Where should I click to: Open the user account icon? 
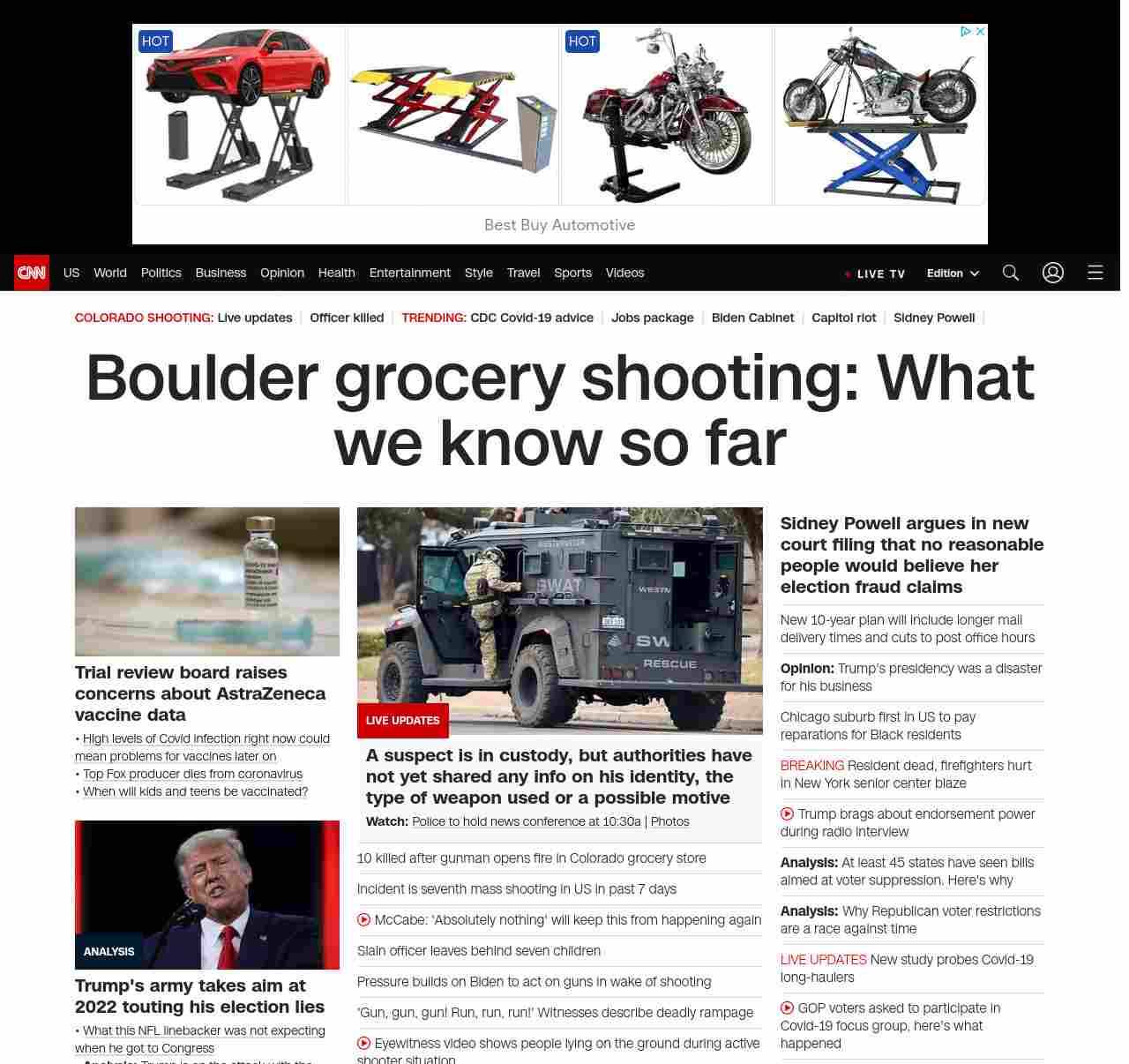[1052, 273]
